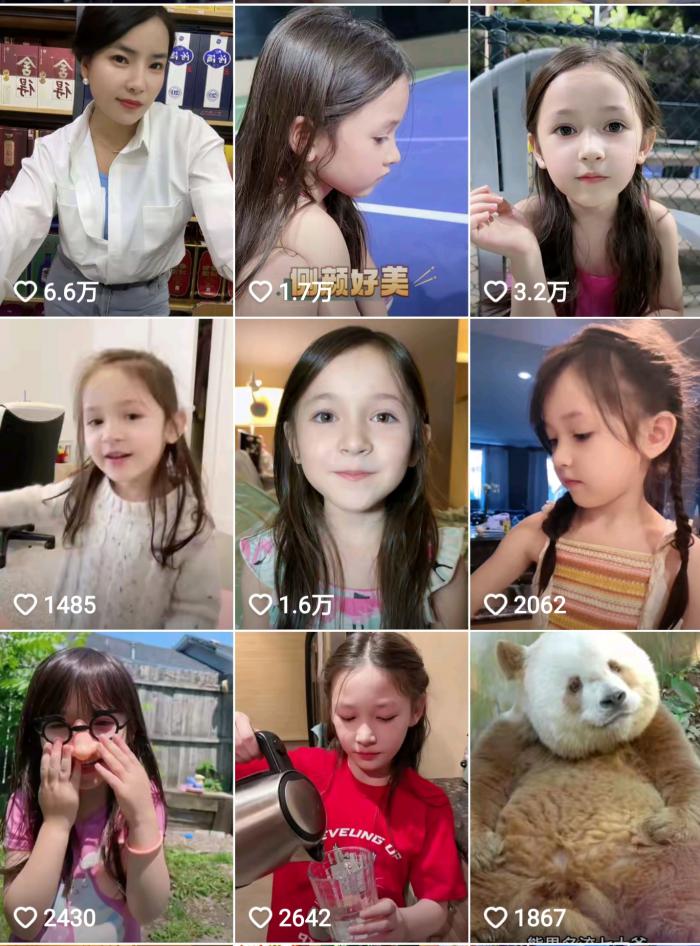
Task: Open the video with 6.6万 likes
Action: 116,160
